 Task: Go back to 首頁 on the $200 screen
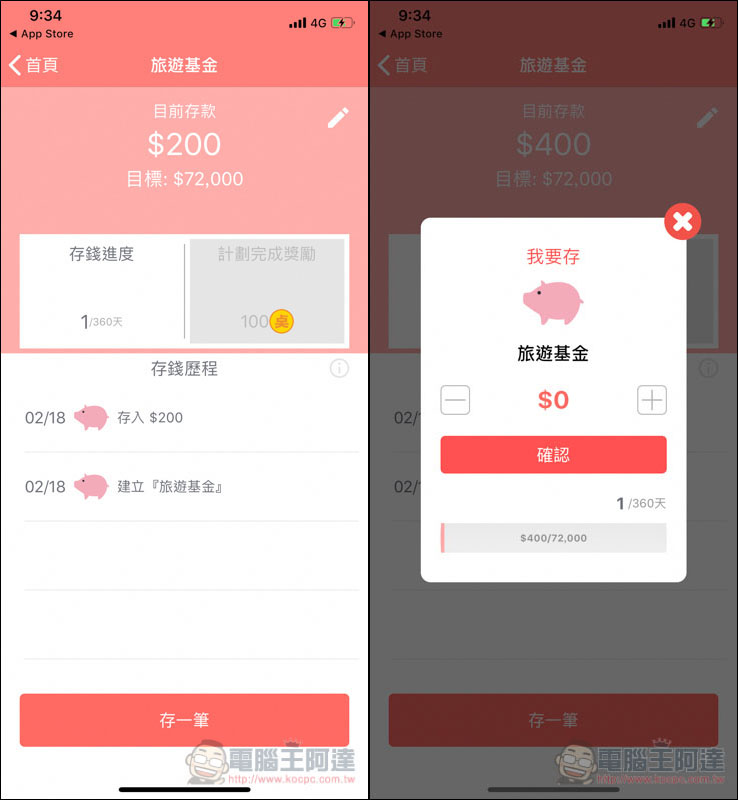34,65
